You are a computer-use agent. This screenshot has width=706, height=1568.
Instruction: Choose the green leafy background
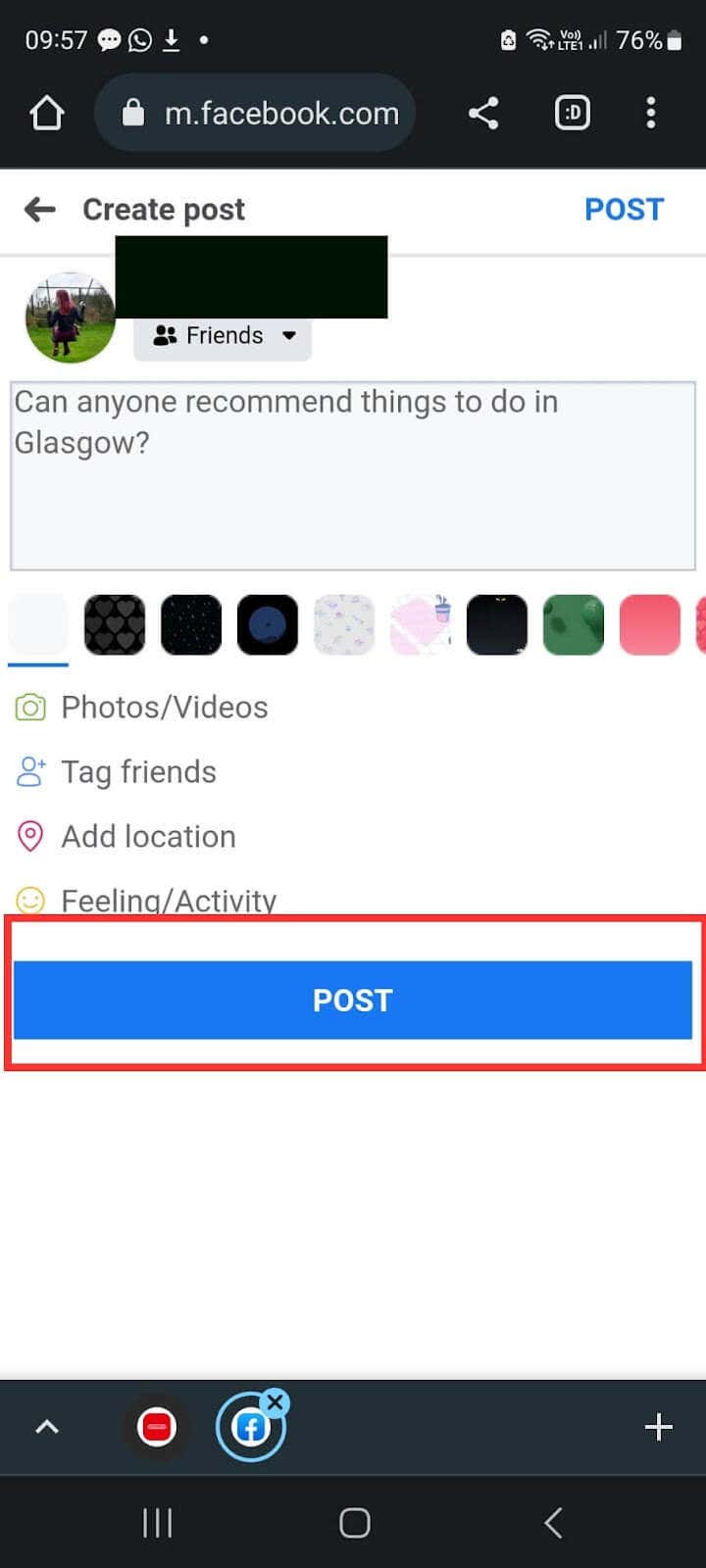pyautogui.click(x=574, y=624)
